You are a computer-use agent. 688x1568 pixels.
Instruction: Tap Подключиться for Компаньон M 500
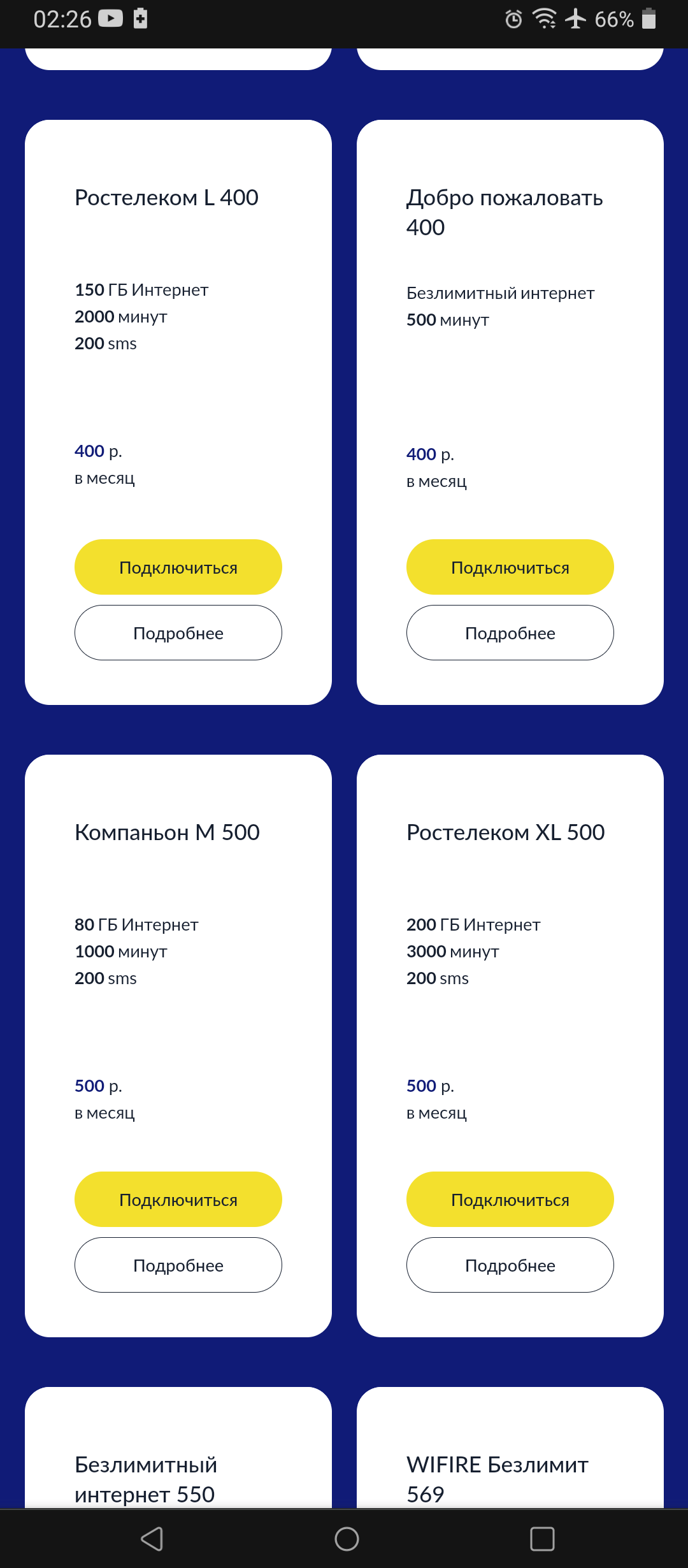tap(178, 1200)
